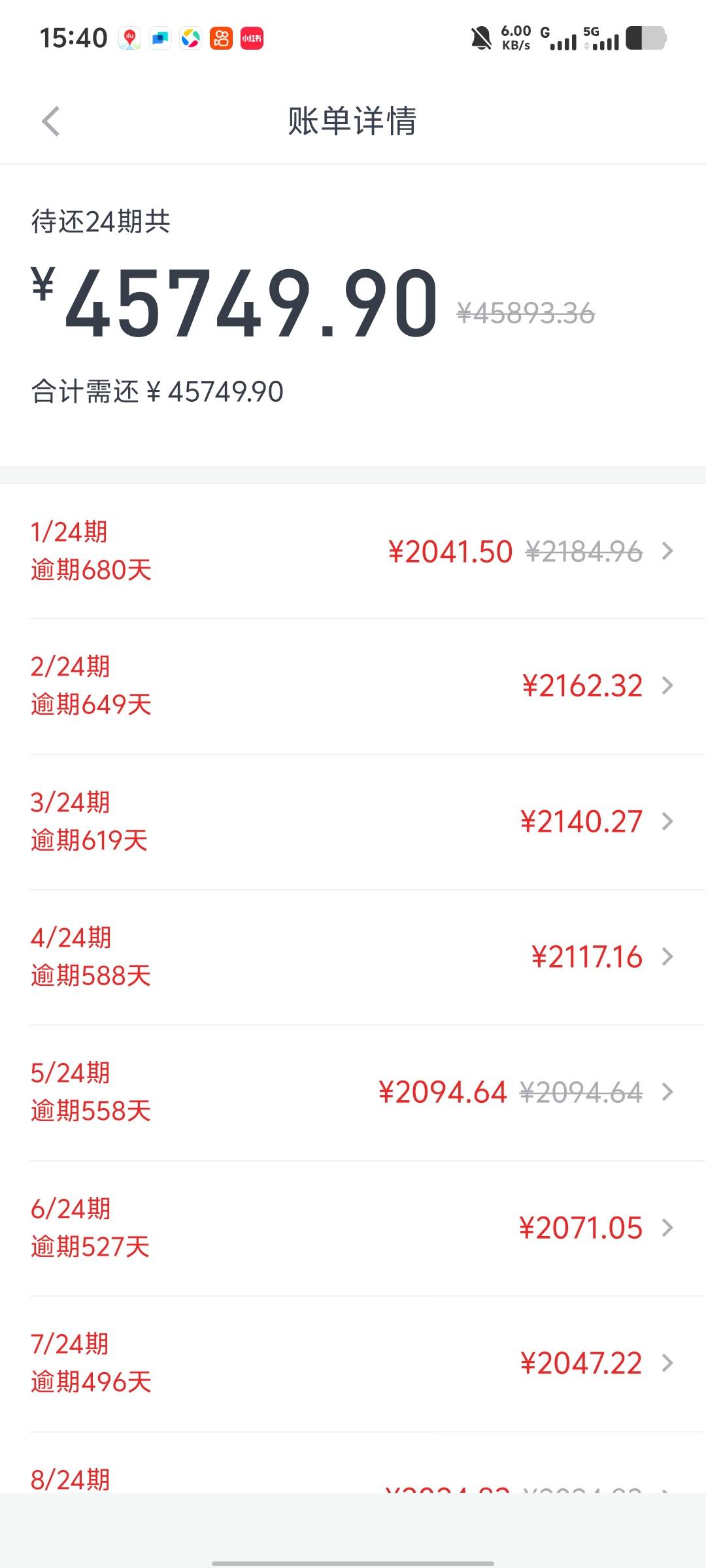Select installment 5/24期 overdue 558 days
706x1568 pixels.
click(x=353, y=1093)
